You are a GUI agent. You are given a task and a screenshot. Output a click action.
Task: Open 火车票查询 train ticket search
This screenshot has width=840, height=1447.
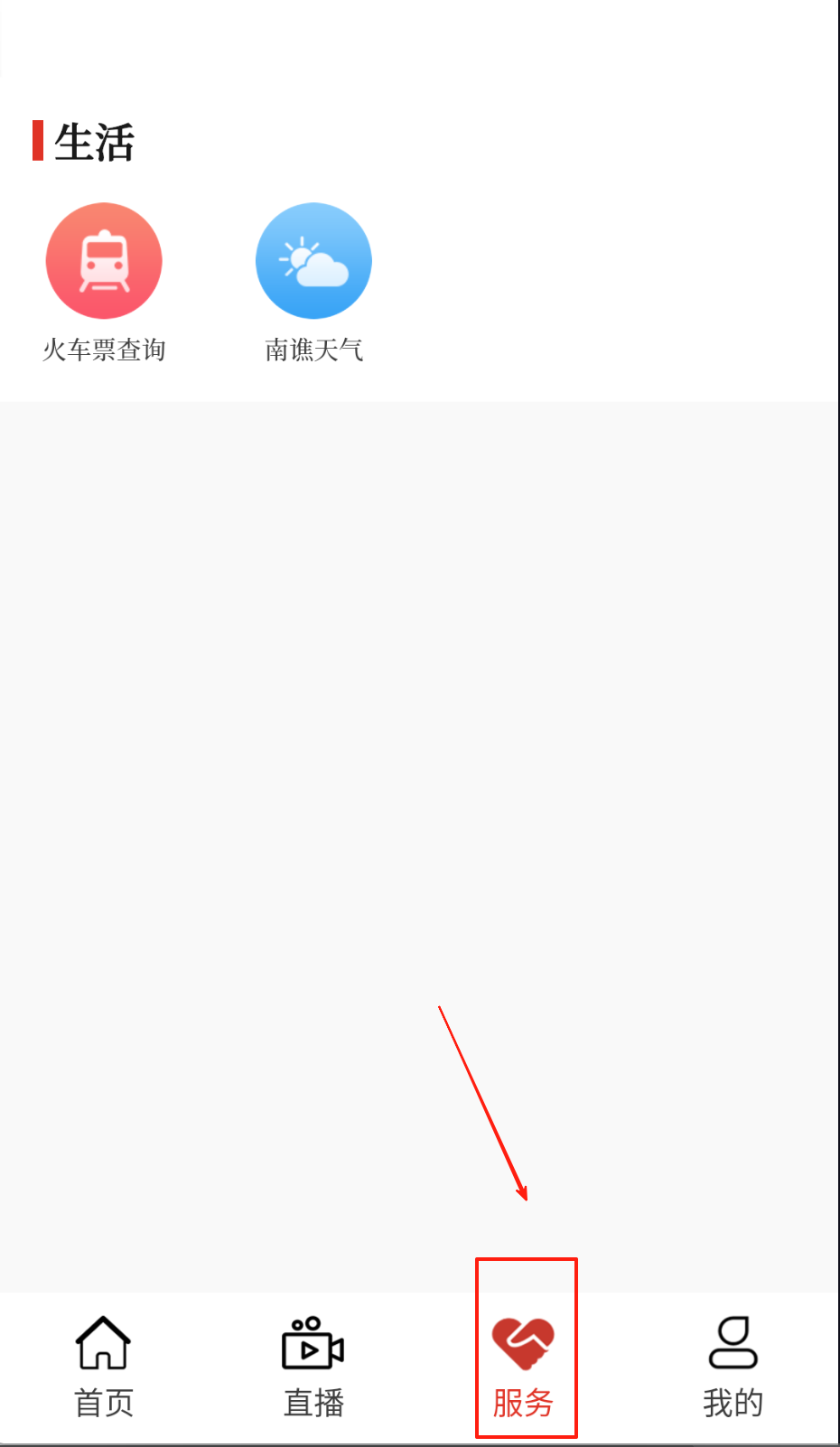pos(104,262)
